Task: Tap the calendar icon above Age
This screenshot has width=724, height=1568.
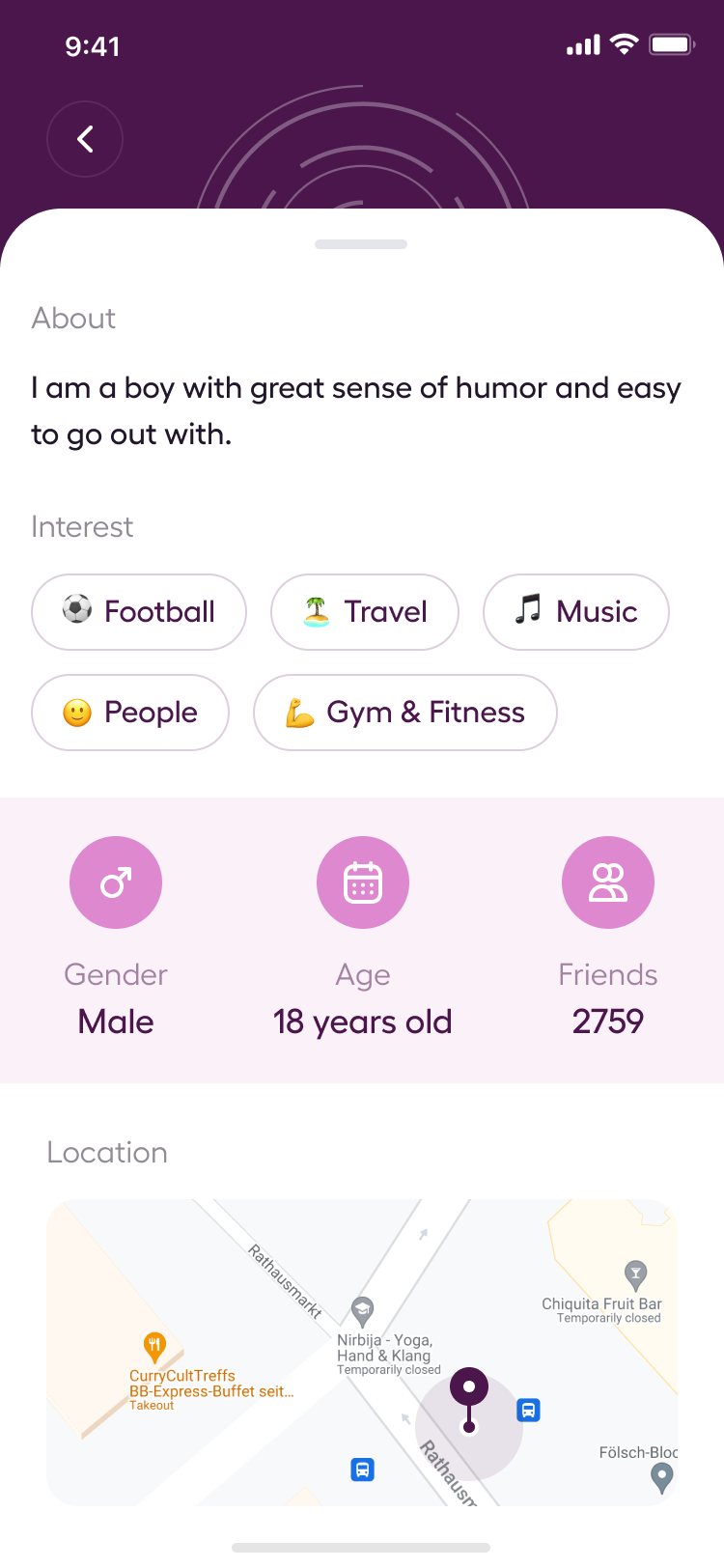Action: (362, 882)
